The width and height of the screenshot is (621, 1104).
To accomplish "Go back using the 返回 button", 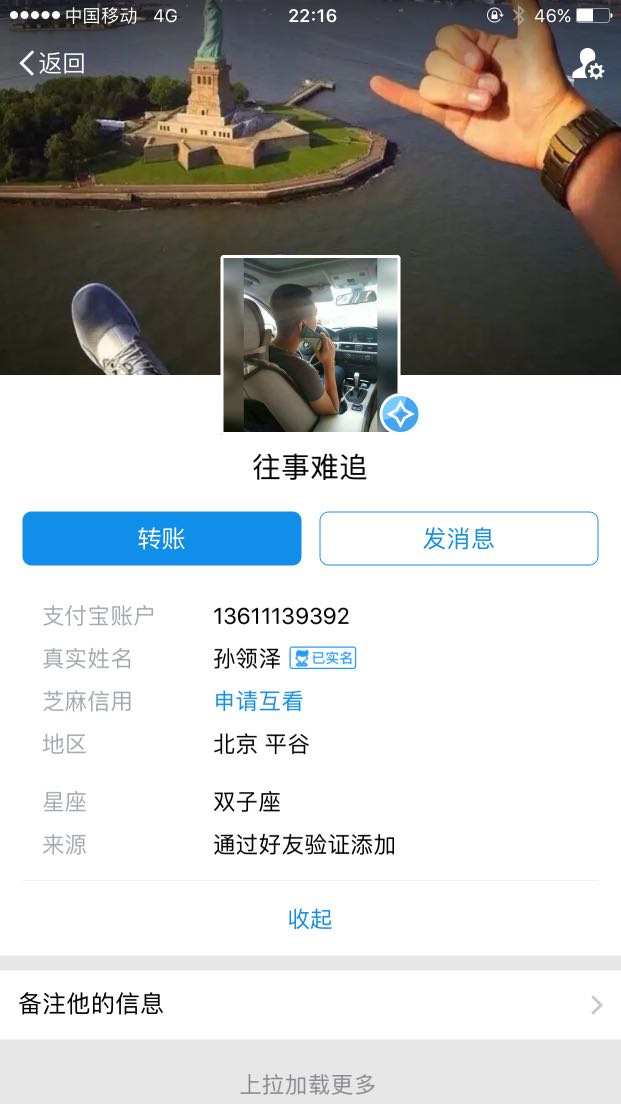I will coord(52,63).
